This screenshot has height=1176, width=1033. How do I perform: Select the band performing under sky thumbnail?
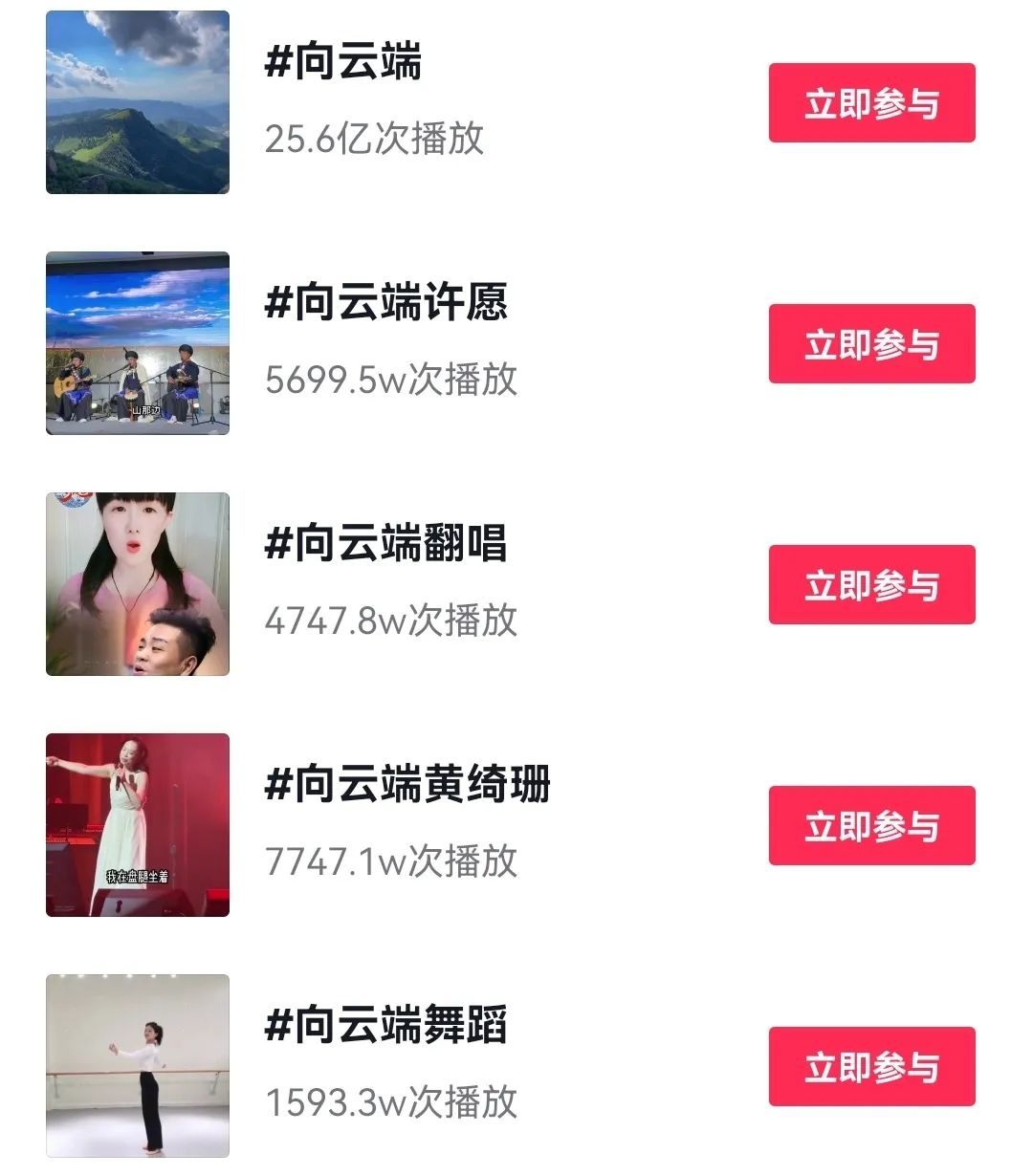click(137, 345)
